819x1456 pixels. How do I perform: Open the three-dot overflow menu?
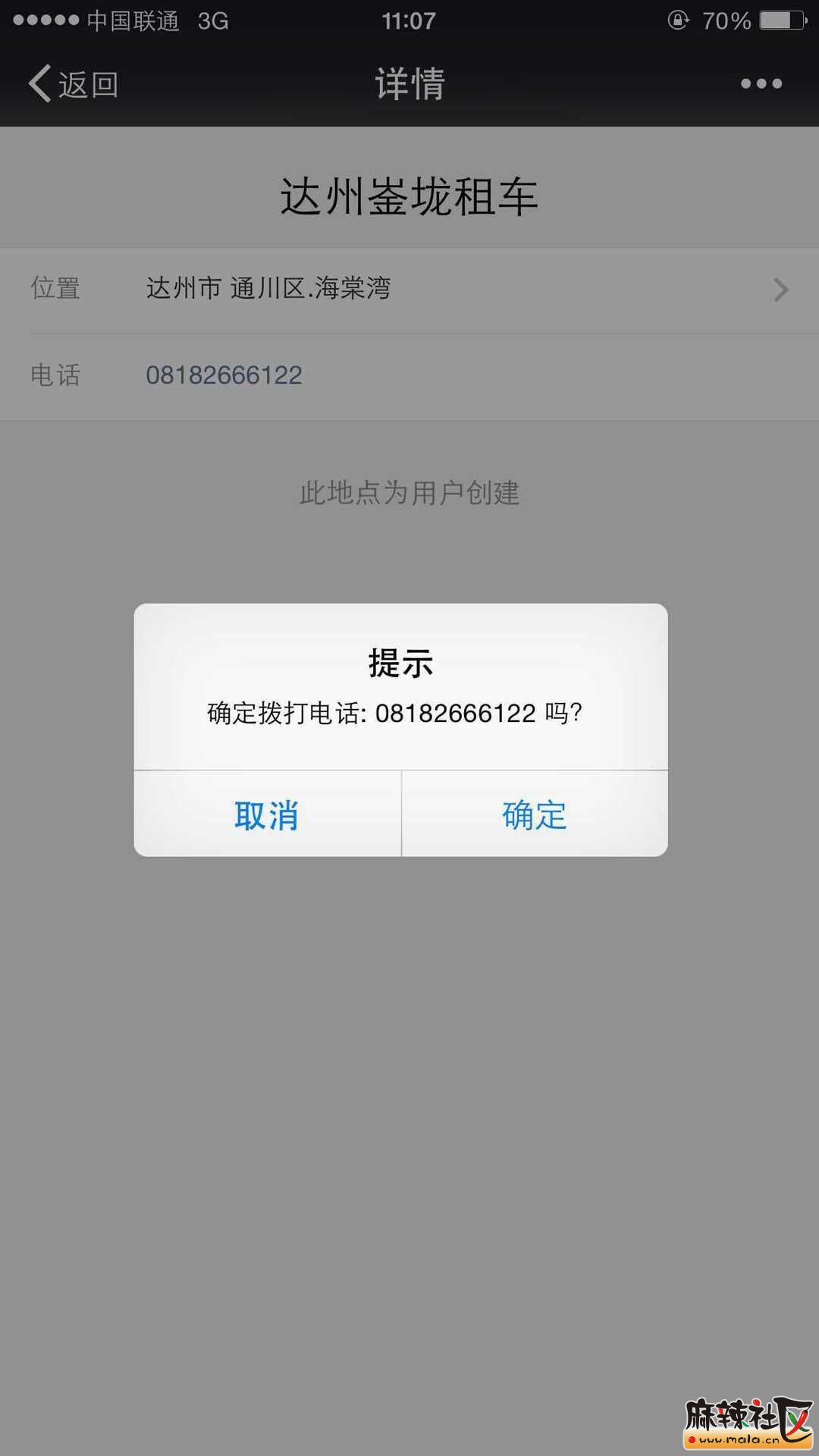coord(761,83)
